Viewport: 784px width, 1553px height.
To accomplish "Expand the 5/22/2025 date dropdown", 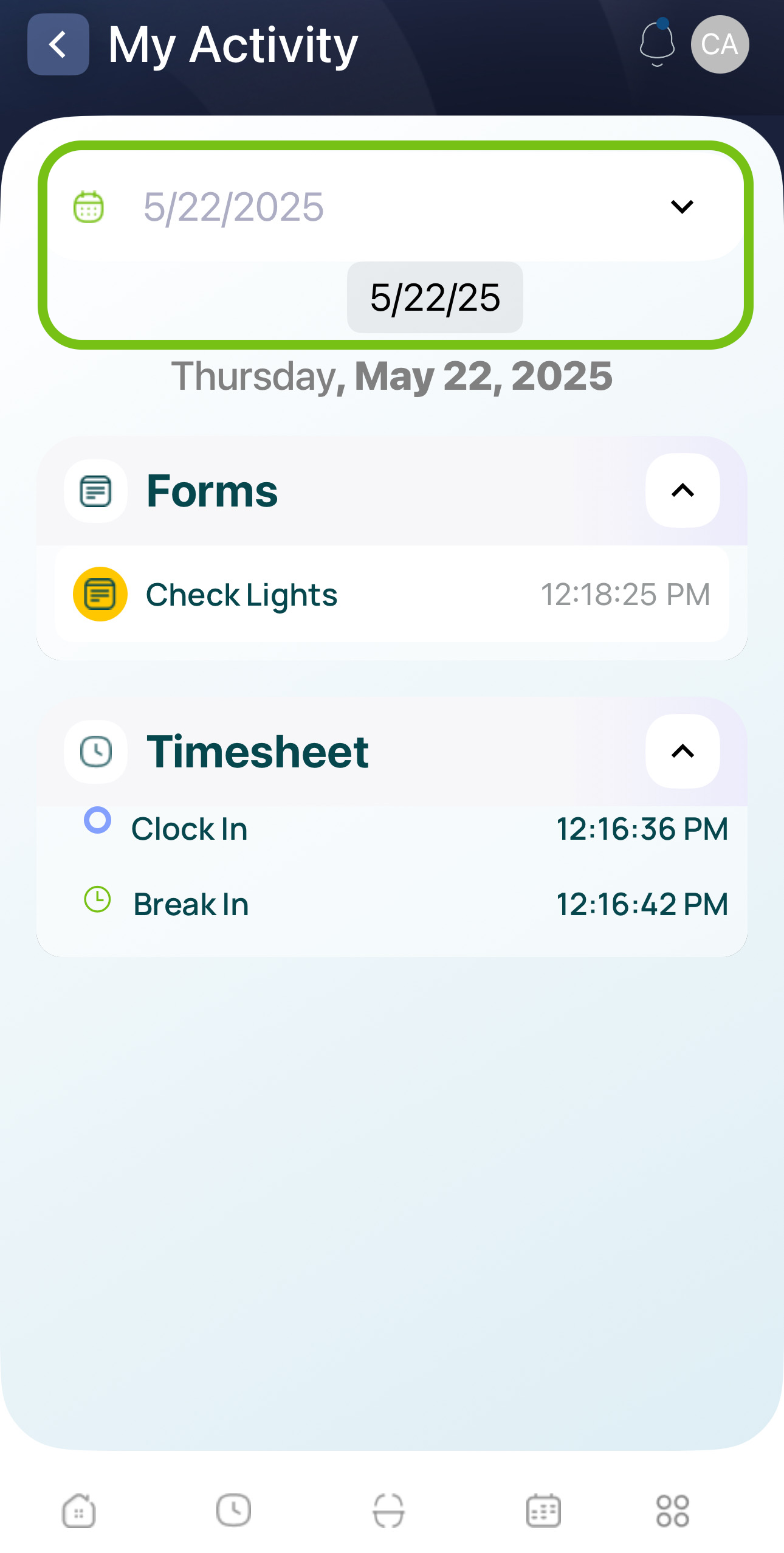I will tap(681, 207).
